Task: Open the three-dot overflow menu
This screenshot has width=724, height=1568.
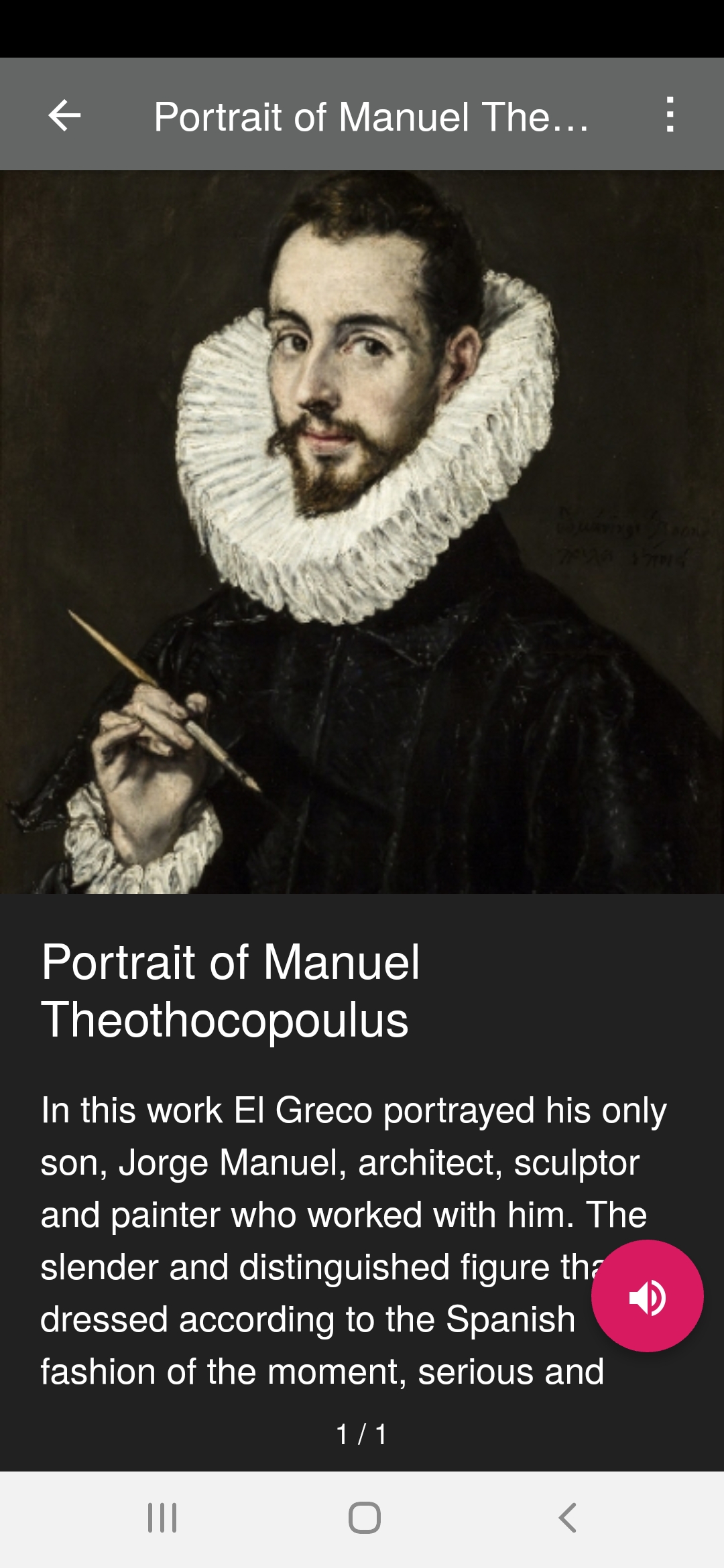Action: pos(669,115)
